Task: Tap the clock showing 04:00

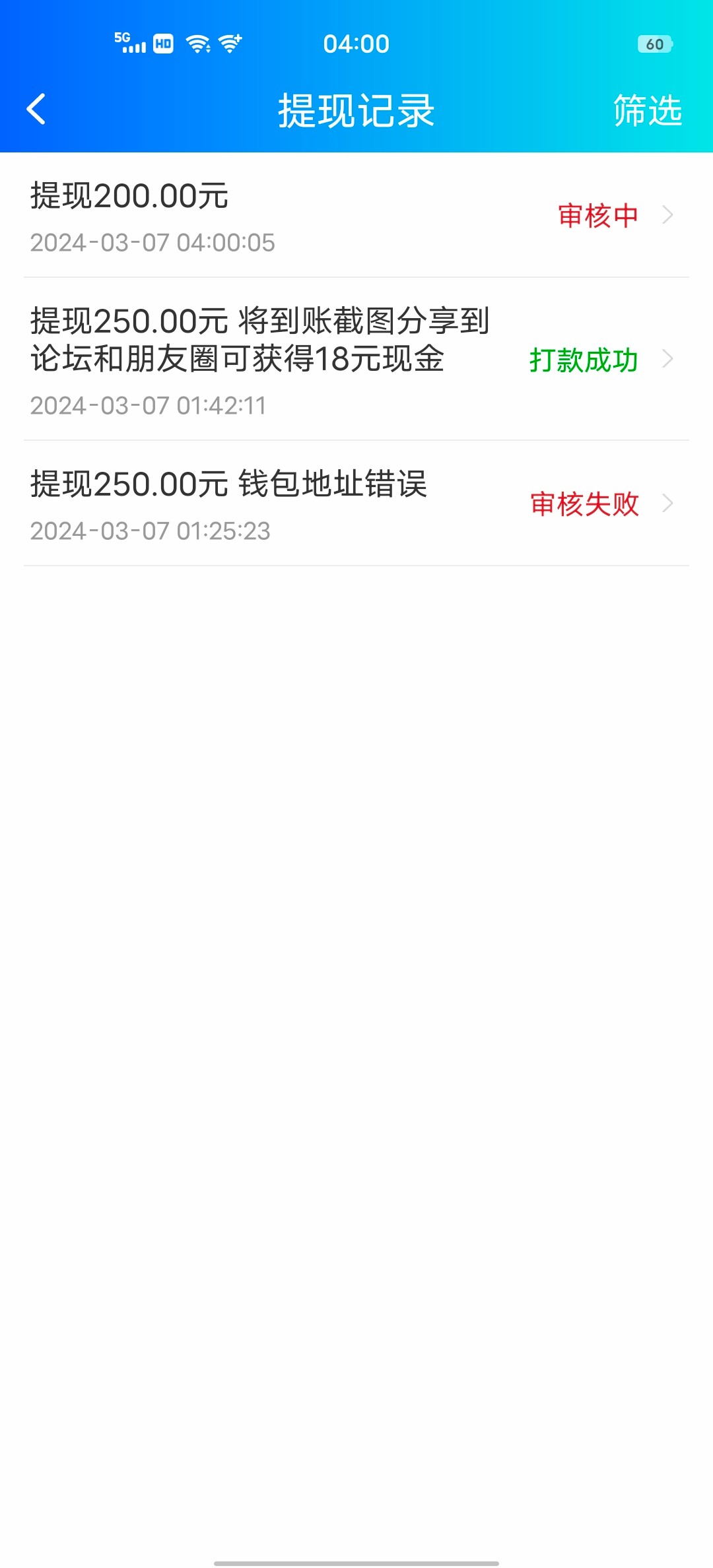Action: [x=356, y=44]
